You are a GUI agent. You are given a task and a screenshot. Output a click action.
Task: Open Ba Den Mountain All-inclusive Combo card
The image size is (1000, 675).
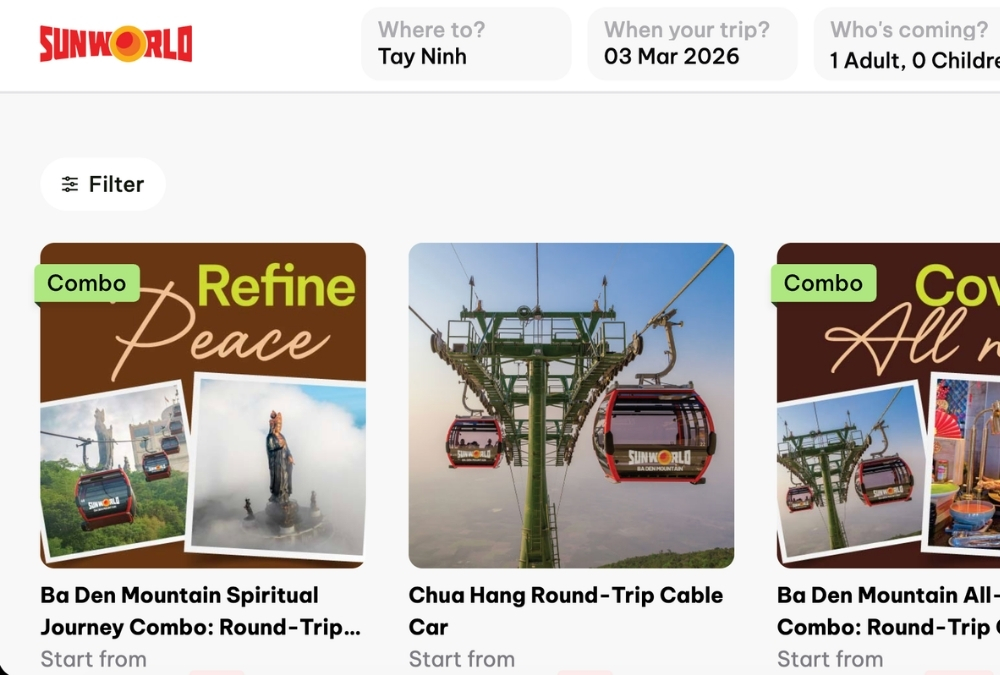click(888, 405)
